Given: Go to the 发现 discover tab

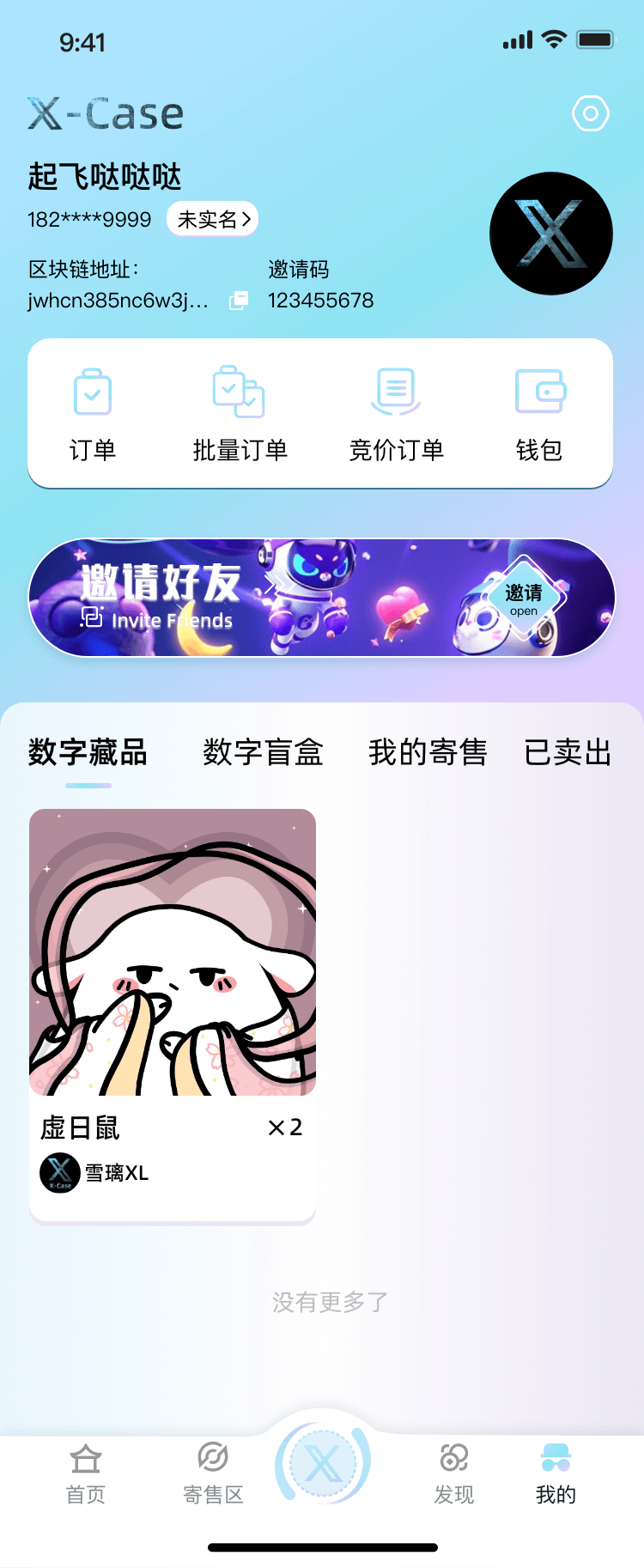Looking at the screenshot, I should pyautogui.click(x=453, y=1474).
